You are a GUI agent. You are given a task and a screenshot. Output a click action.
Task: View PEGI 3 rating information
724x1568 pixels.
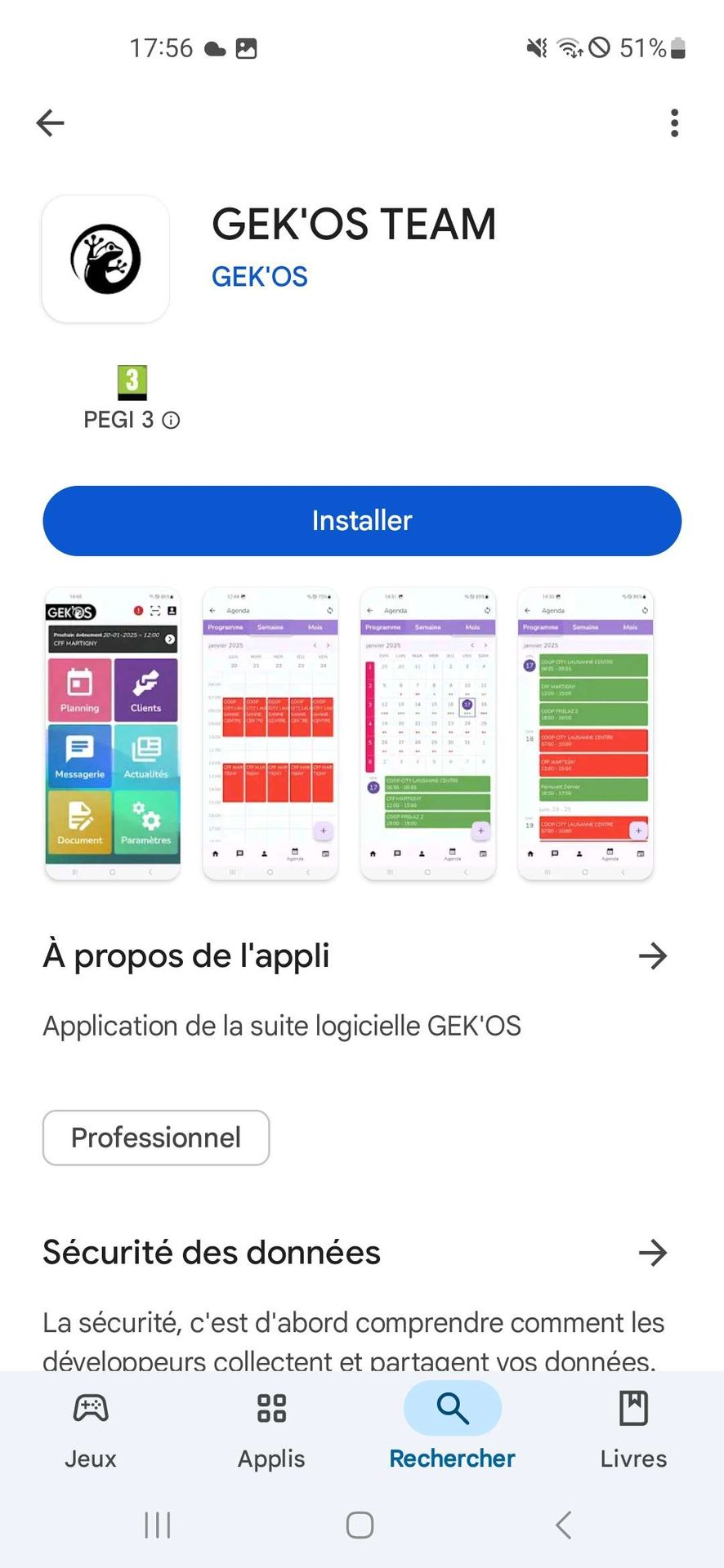pos(171,421)
